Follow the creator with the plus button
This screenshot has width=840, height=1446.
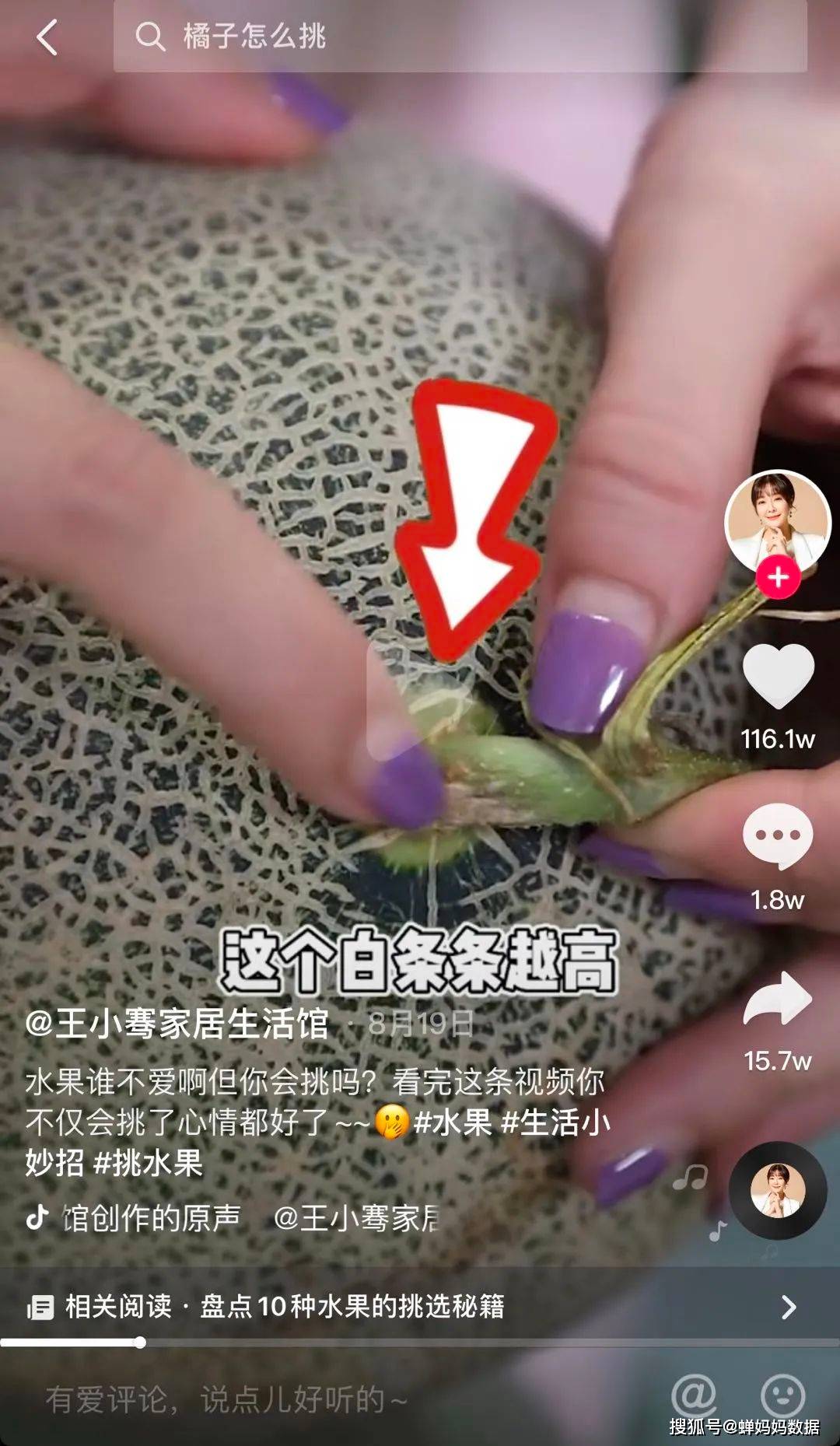778,578
